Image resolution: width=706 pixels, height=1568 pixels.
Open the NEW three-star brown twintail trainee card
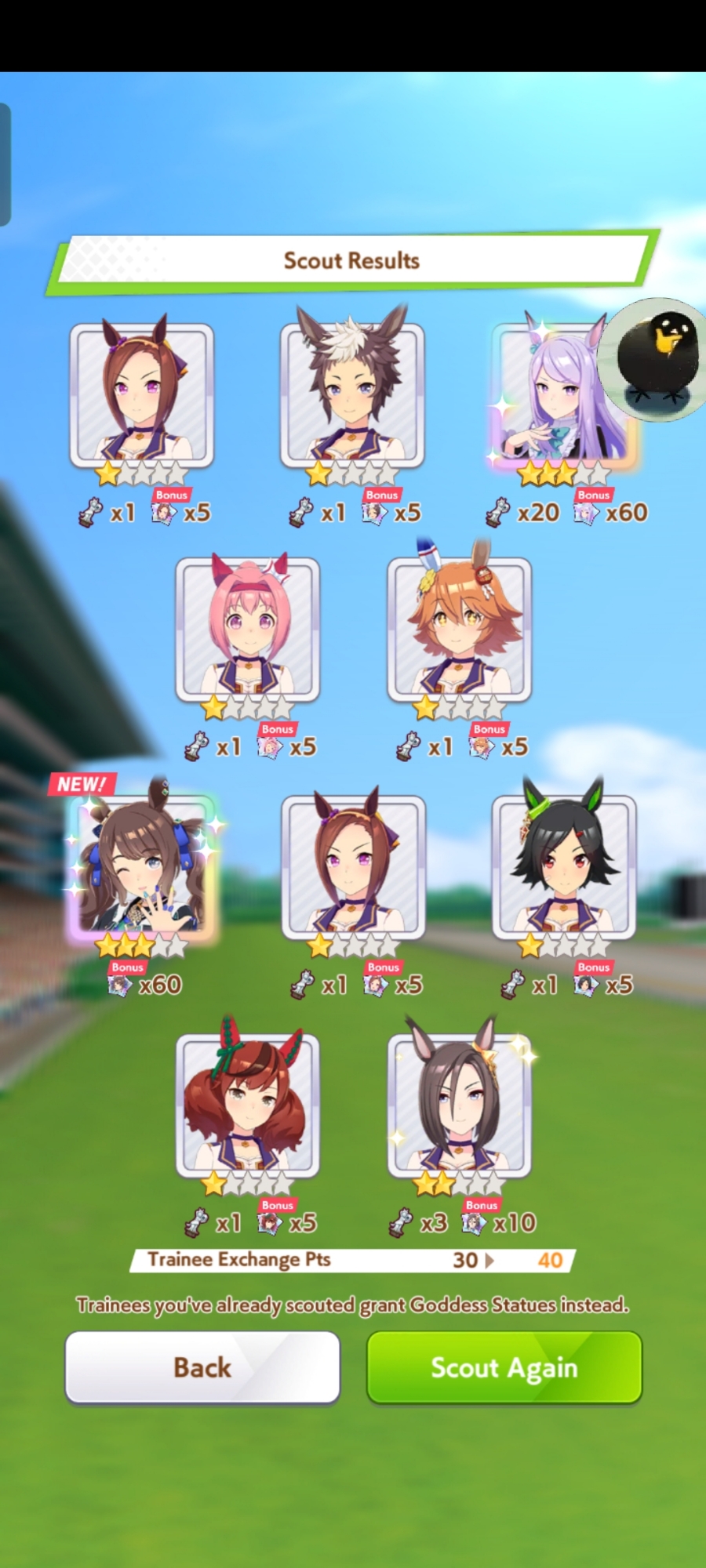[x=142, y=866]
